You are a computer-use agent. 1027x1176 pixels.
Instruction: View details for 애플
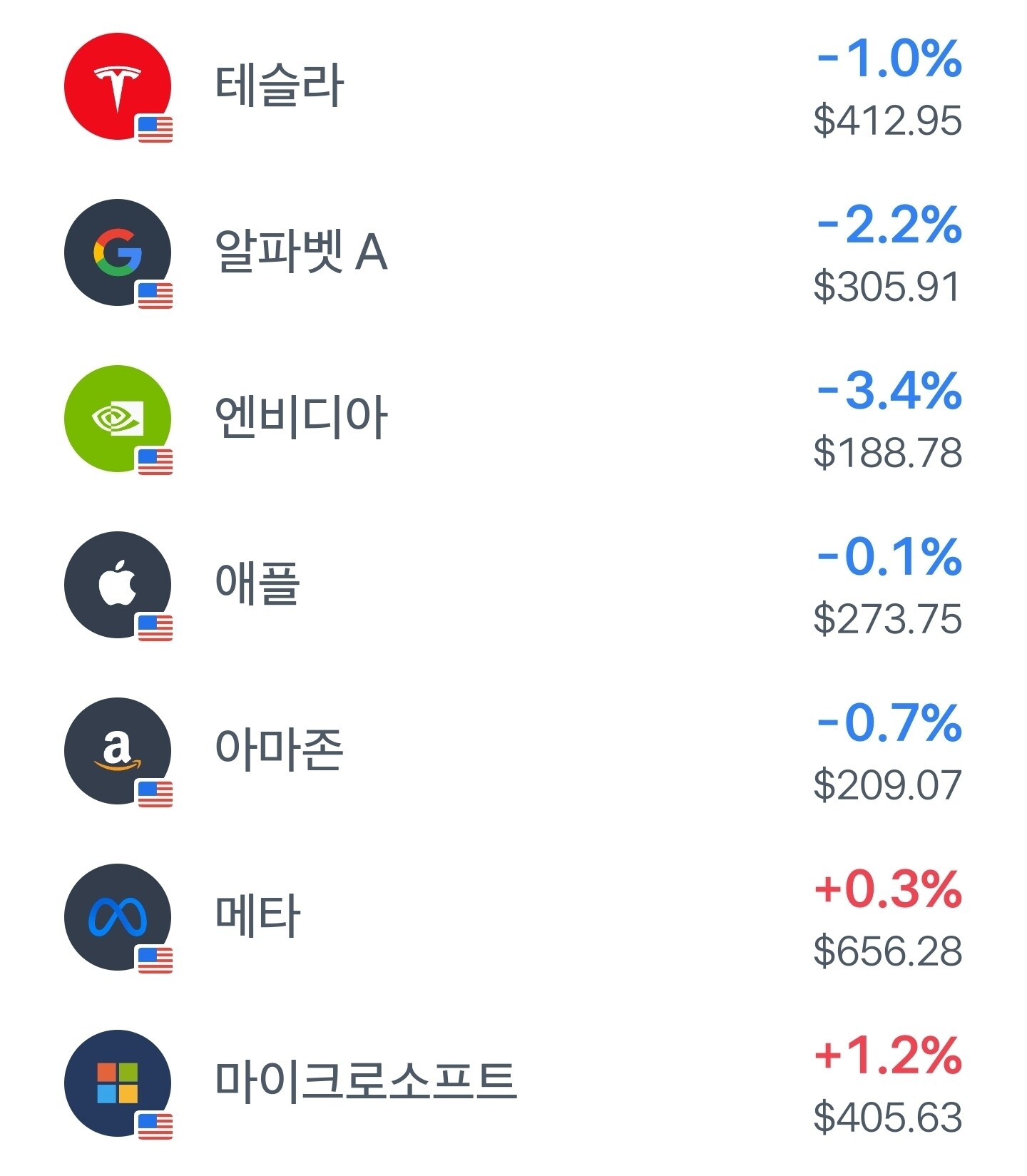pyautogui.click(x=513, y=585)
